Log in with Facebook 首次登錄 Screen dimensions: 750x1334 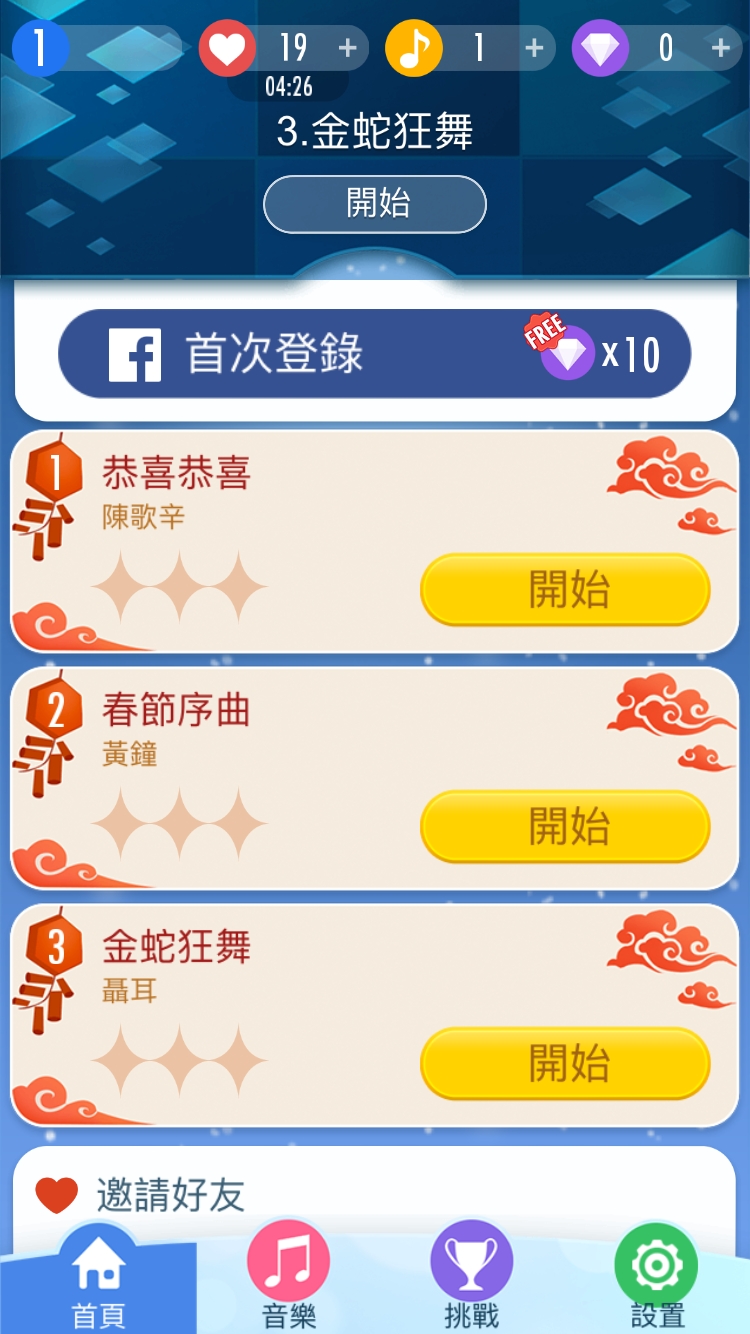pyautogui.click(x=375, y=354)
